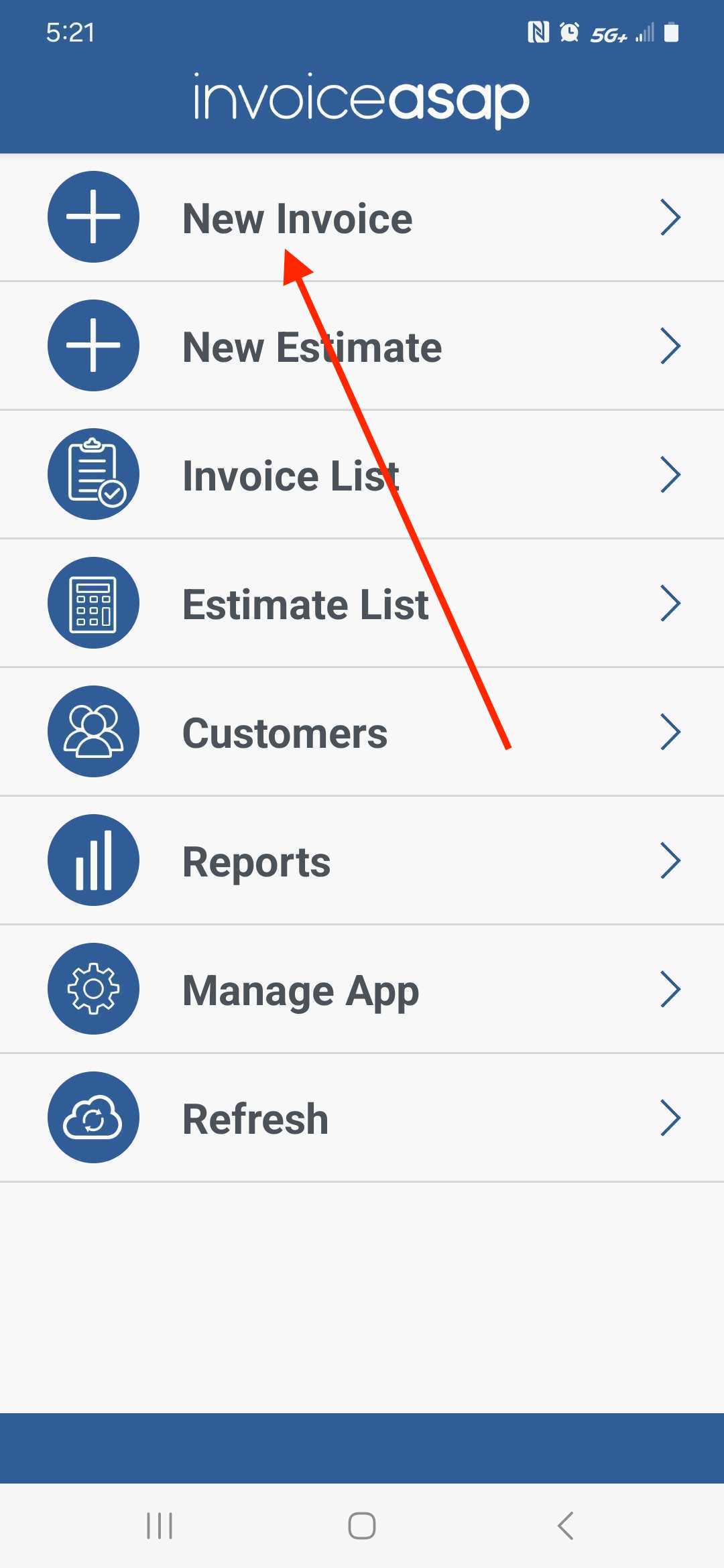Select the New Estimate menu entry
This screenshot has width=724, height=1568.
point(312,346)
